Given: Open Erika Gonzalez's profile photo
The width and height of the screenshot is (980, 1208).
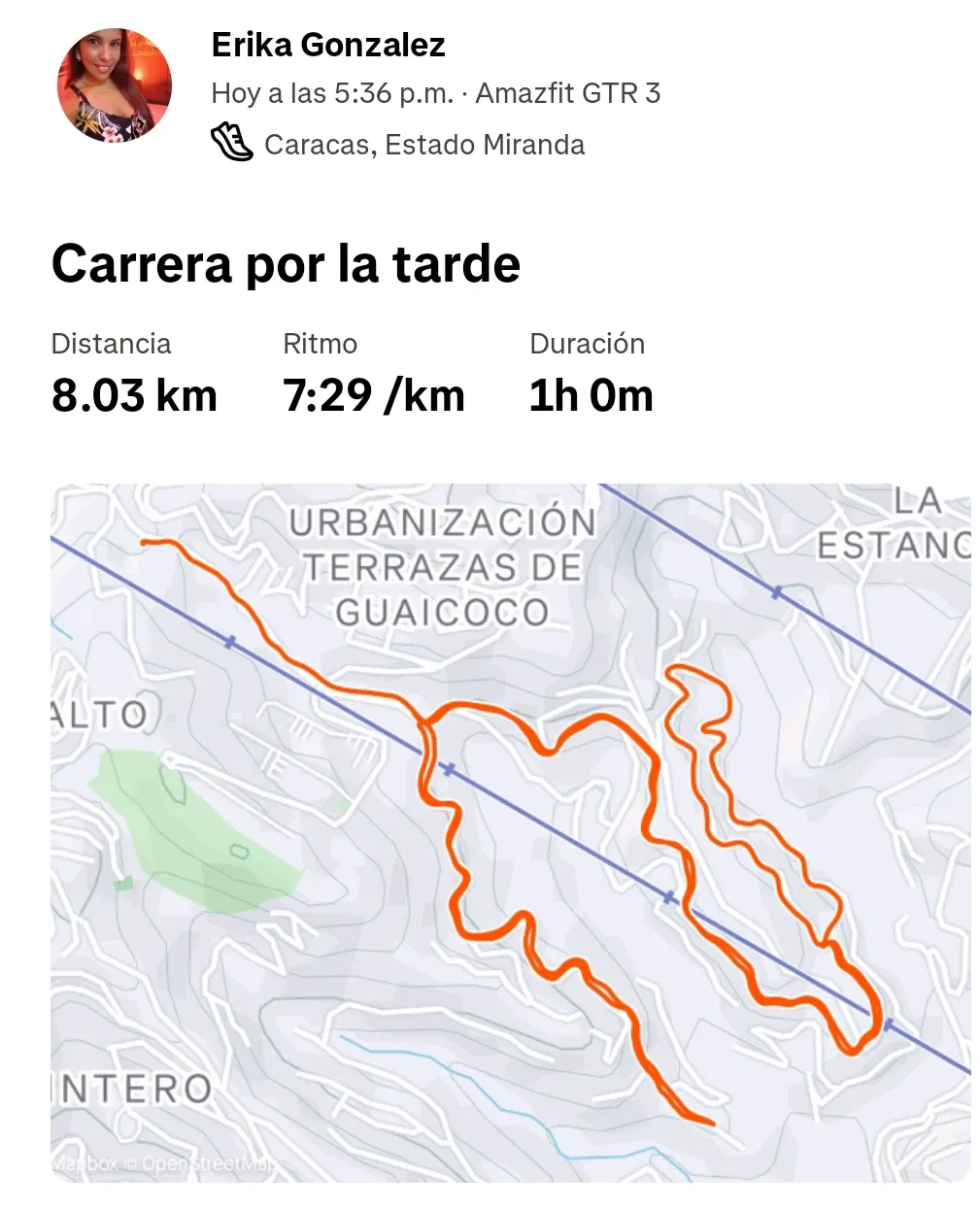Looking at the screenshot, I should click(x=115, y=85).
